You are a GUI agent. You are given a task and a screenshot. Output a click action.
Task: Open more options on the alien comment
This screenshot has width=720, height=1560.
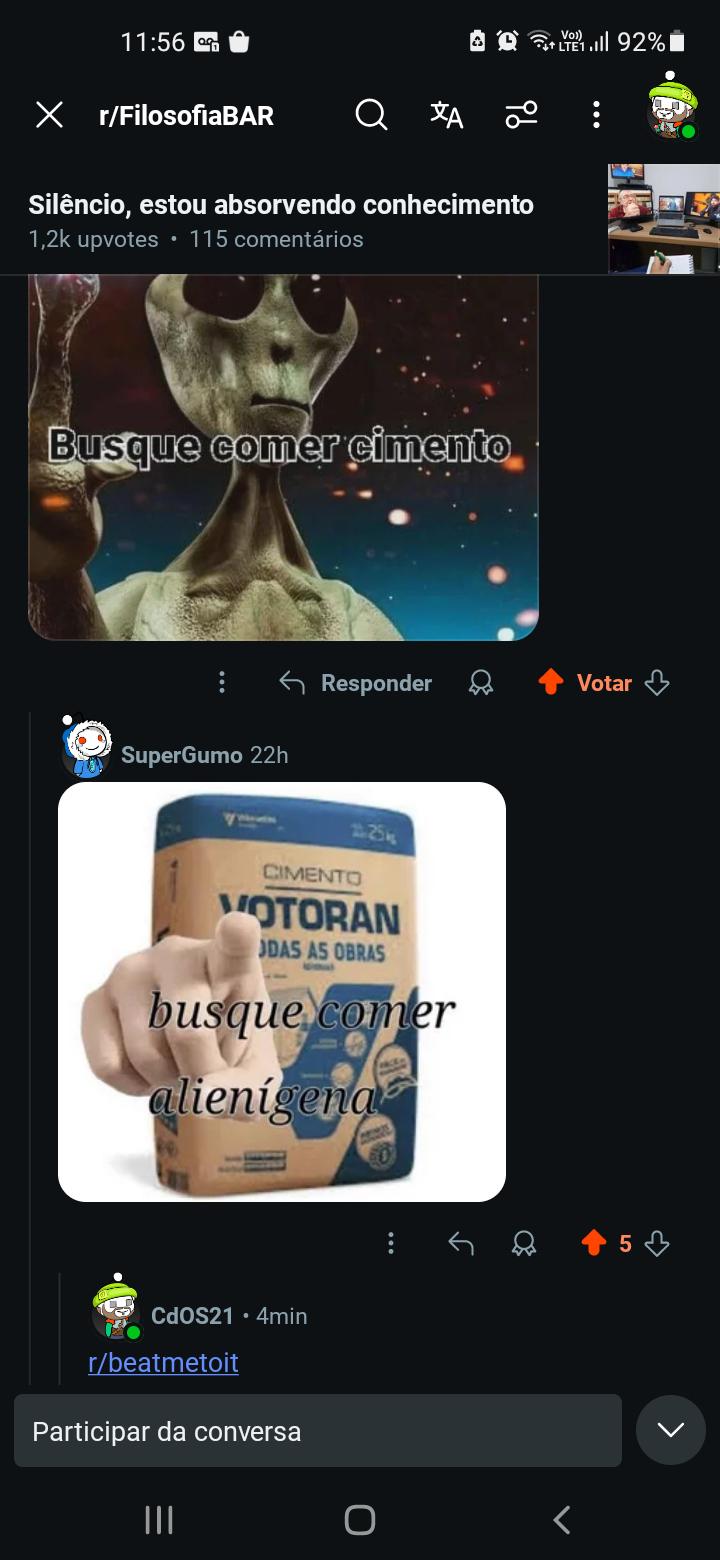coord(222,683)
